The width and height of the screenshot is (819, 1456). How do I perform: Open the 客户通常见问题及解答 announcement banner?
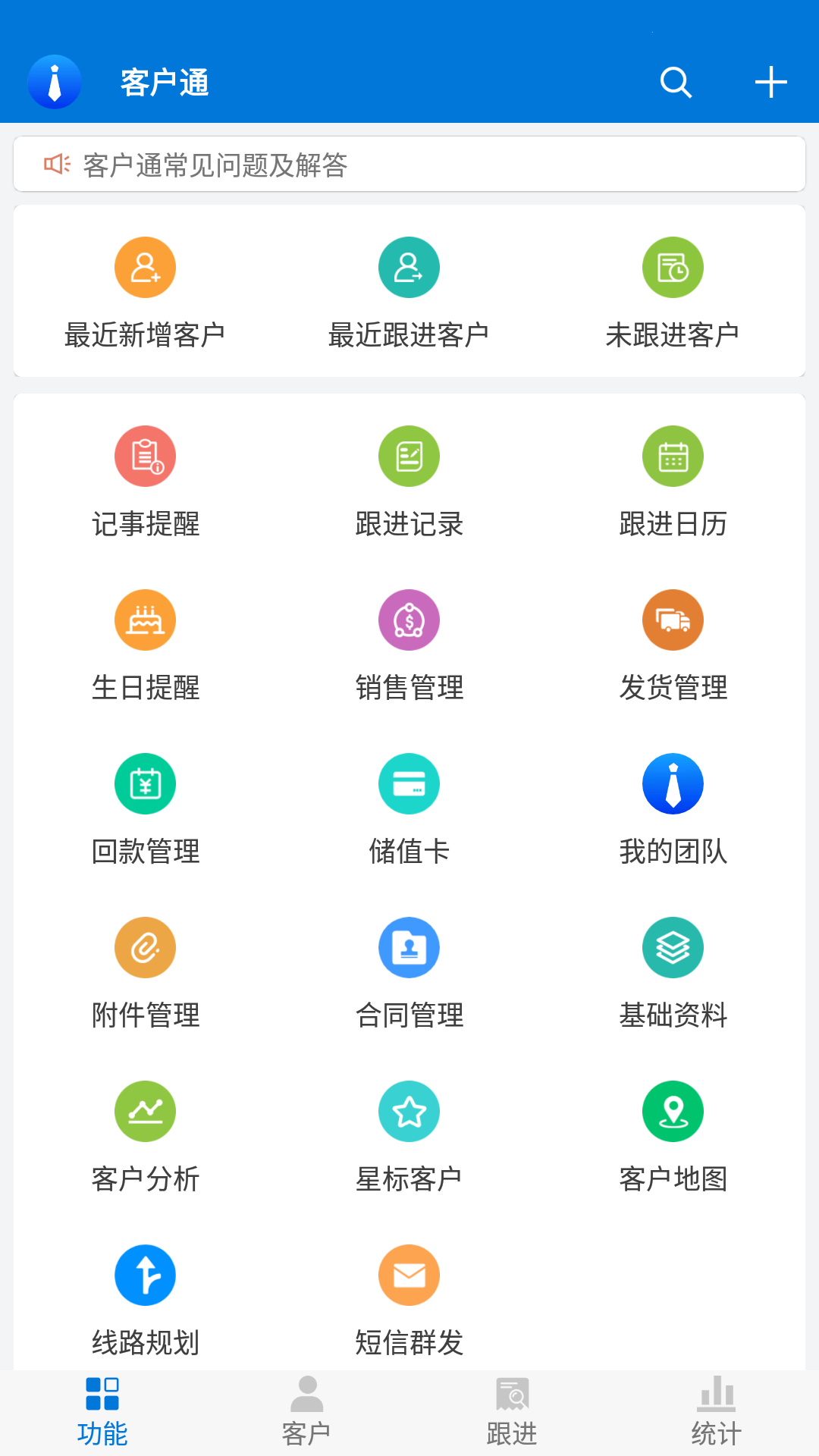[409, 164]
